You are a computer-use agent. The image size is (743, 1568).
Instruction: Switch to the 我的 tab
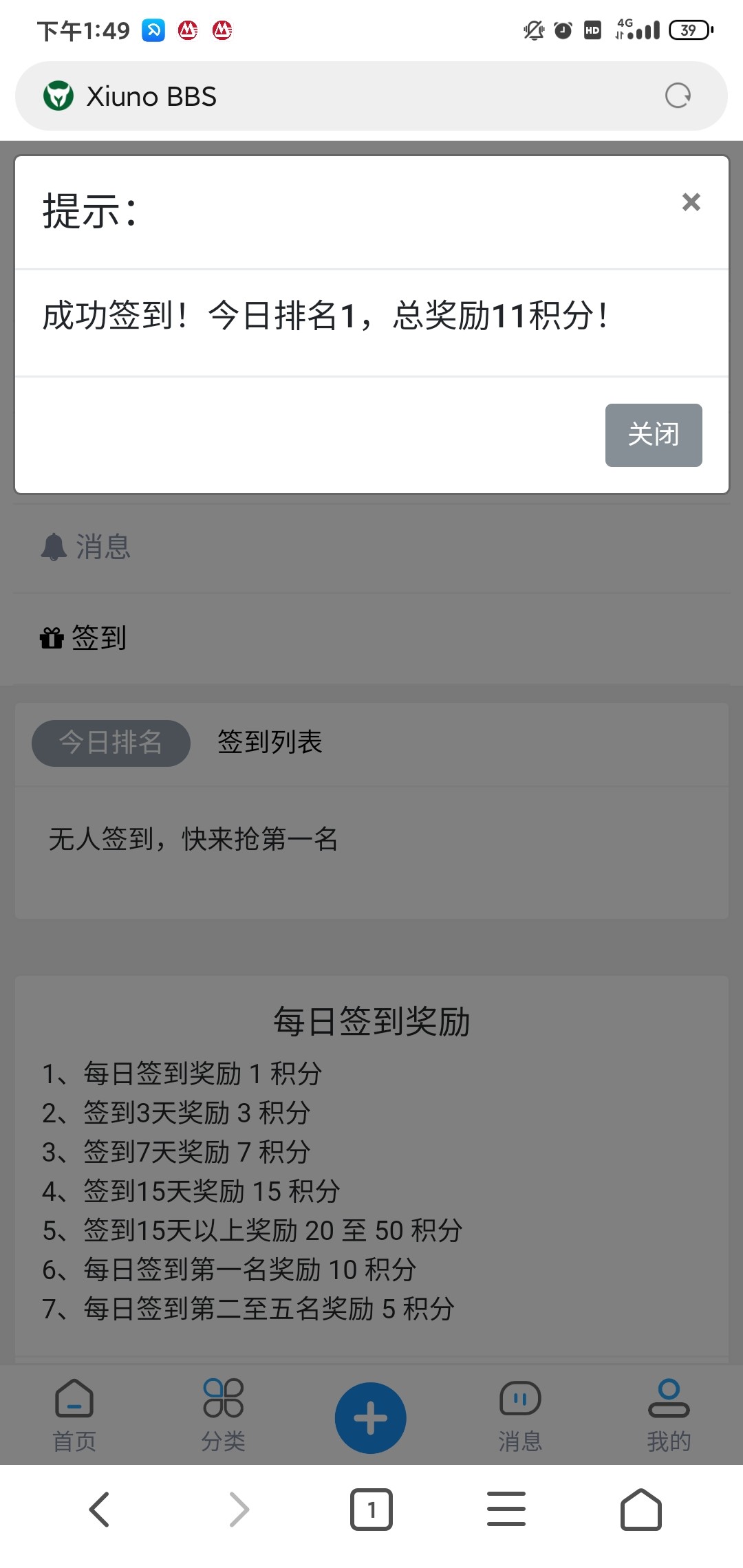[668, 1415]
